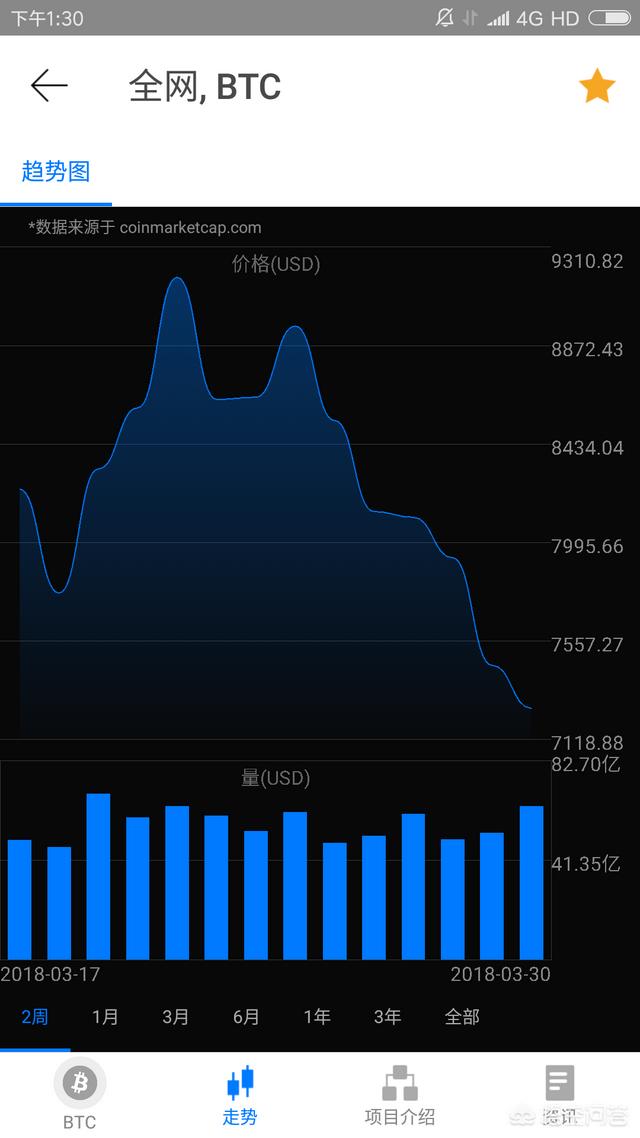Switch chart range to 2周
The height and width of the screenshot is (1138, 640).
[x=35, y=1016]
